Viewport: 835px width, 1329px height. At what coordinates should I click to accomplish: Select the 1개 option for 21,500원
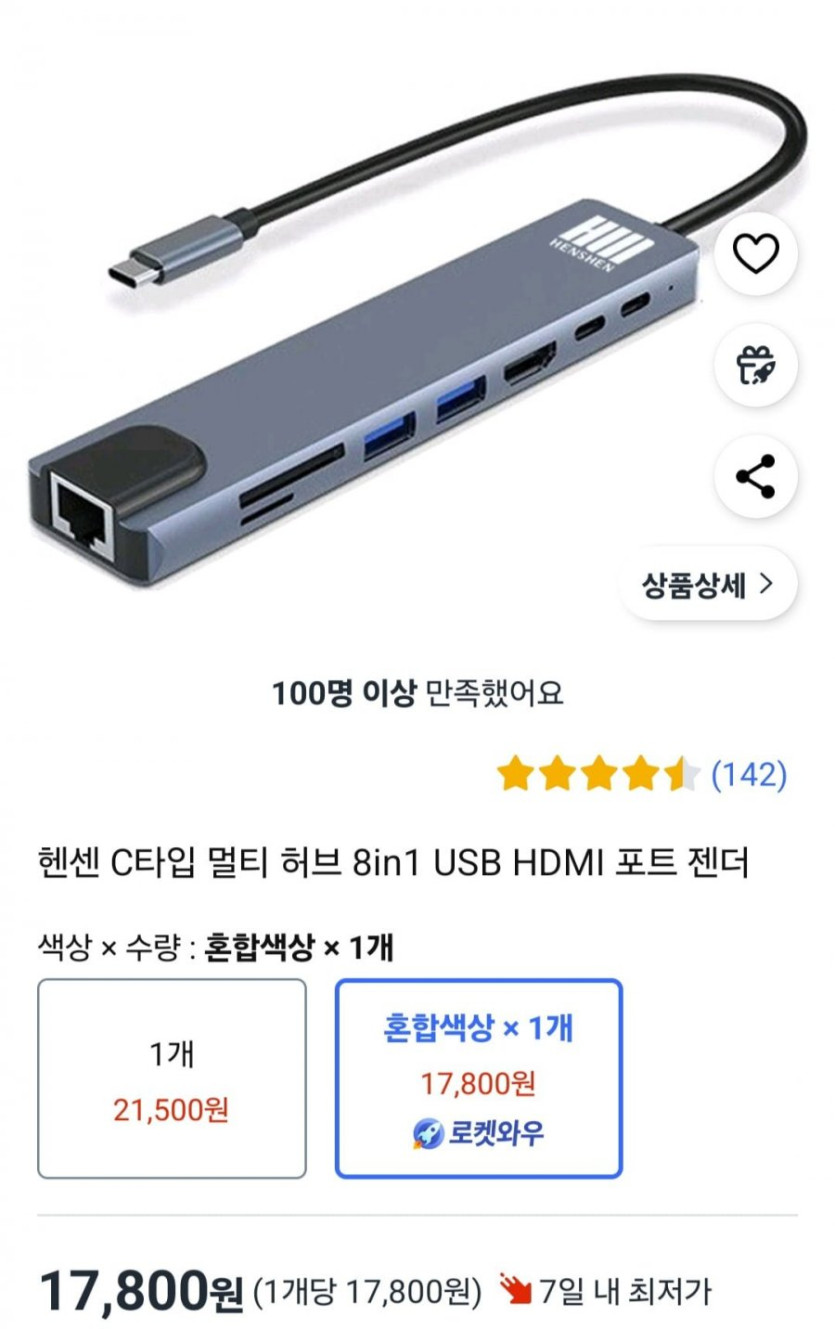click(172, 1078)
